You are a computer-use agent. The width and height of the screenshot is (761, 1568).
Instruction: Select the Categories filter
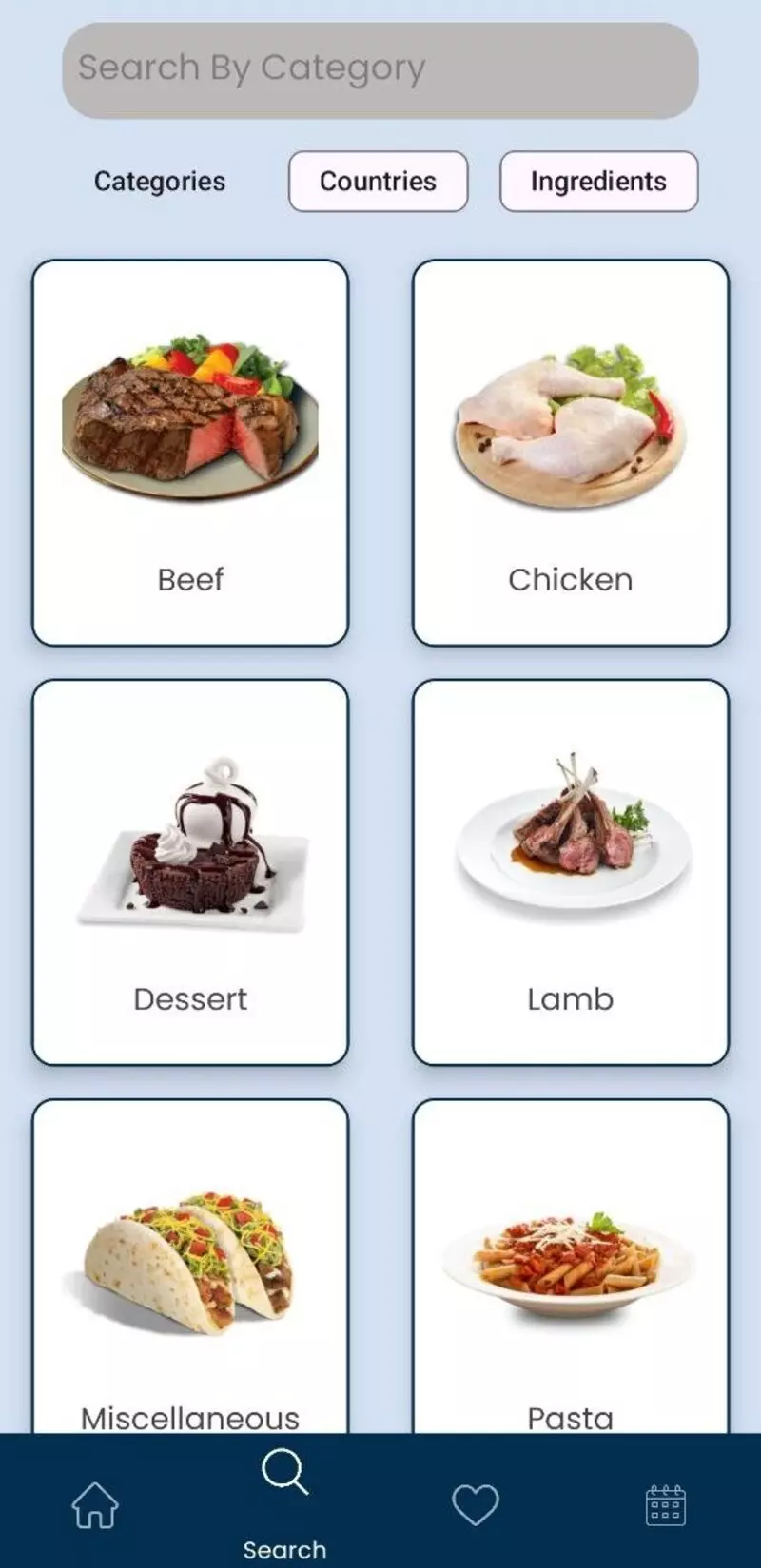[x=160, y=181]
